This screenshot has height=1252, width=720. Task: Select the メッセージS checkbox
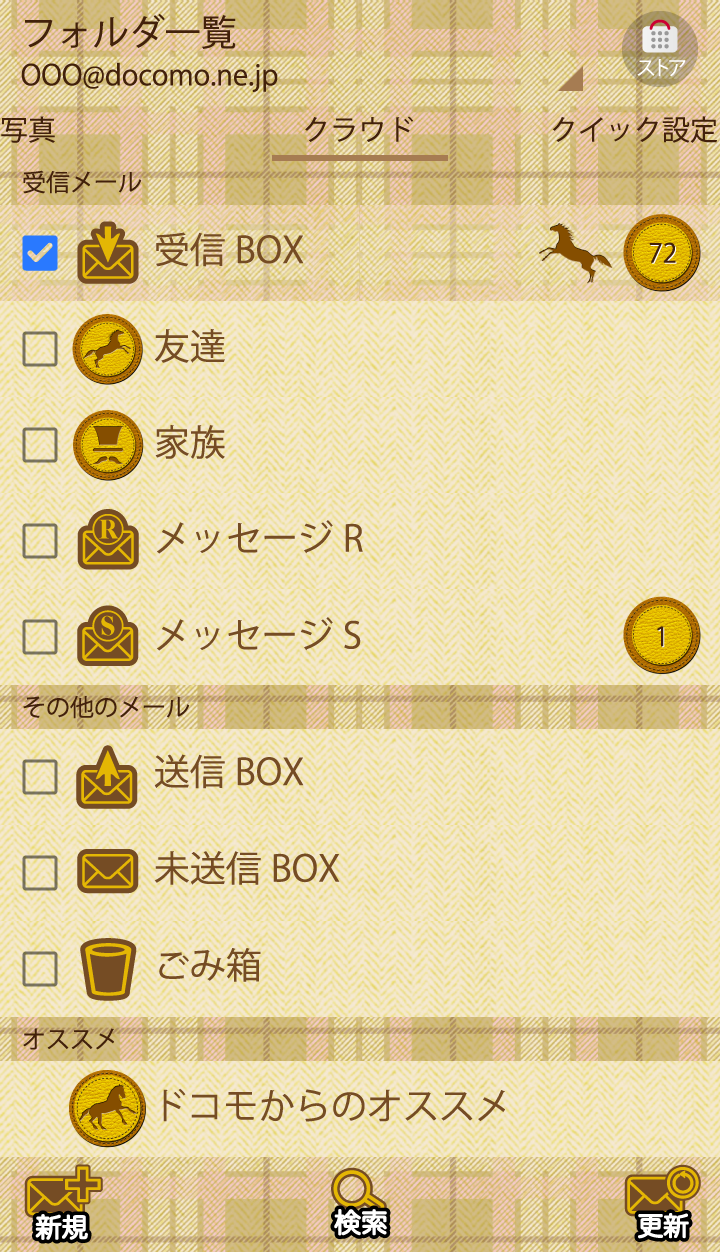pos(40,636)
